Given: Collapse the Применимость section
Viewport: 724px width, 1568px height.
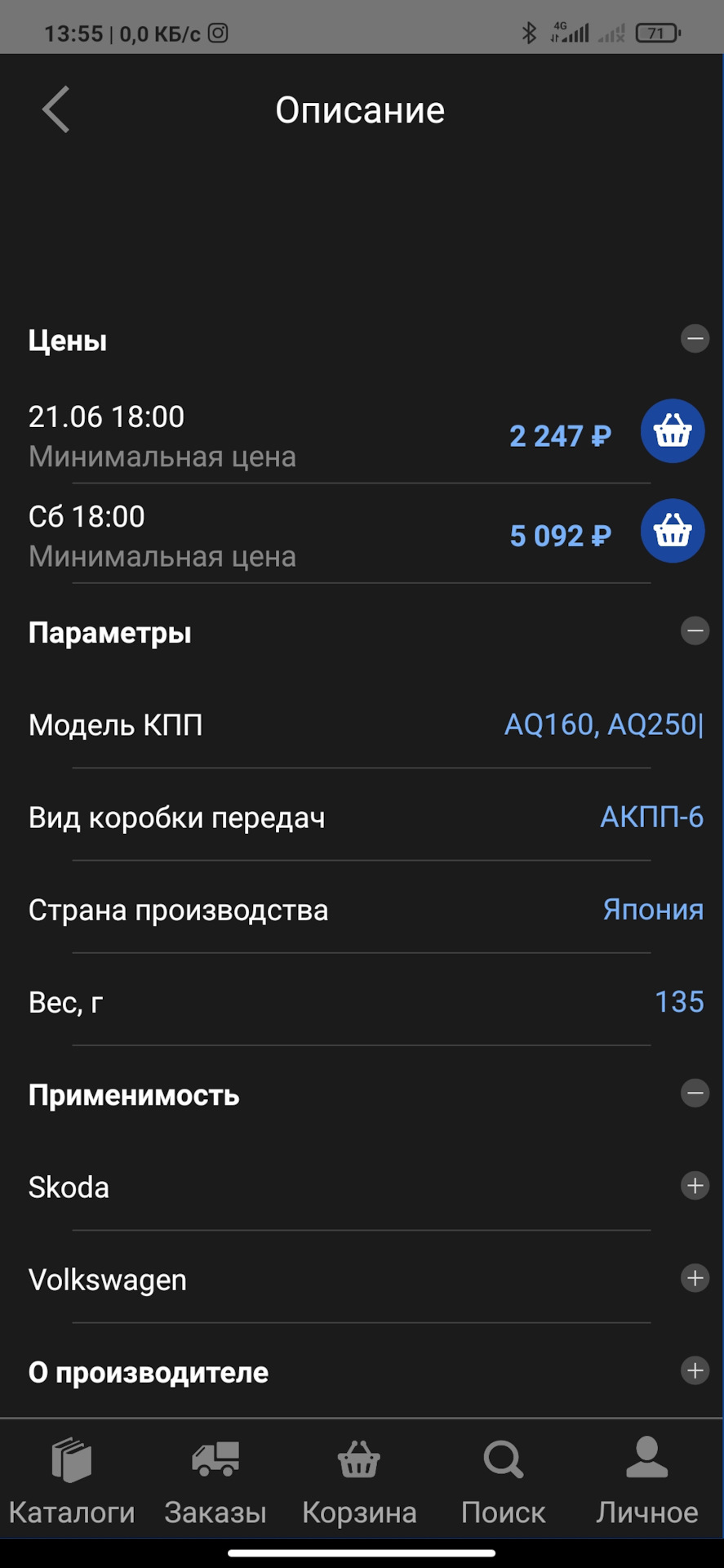Looking at the screenshot, I should 695,1093.
